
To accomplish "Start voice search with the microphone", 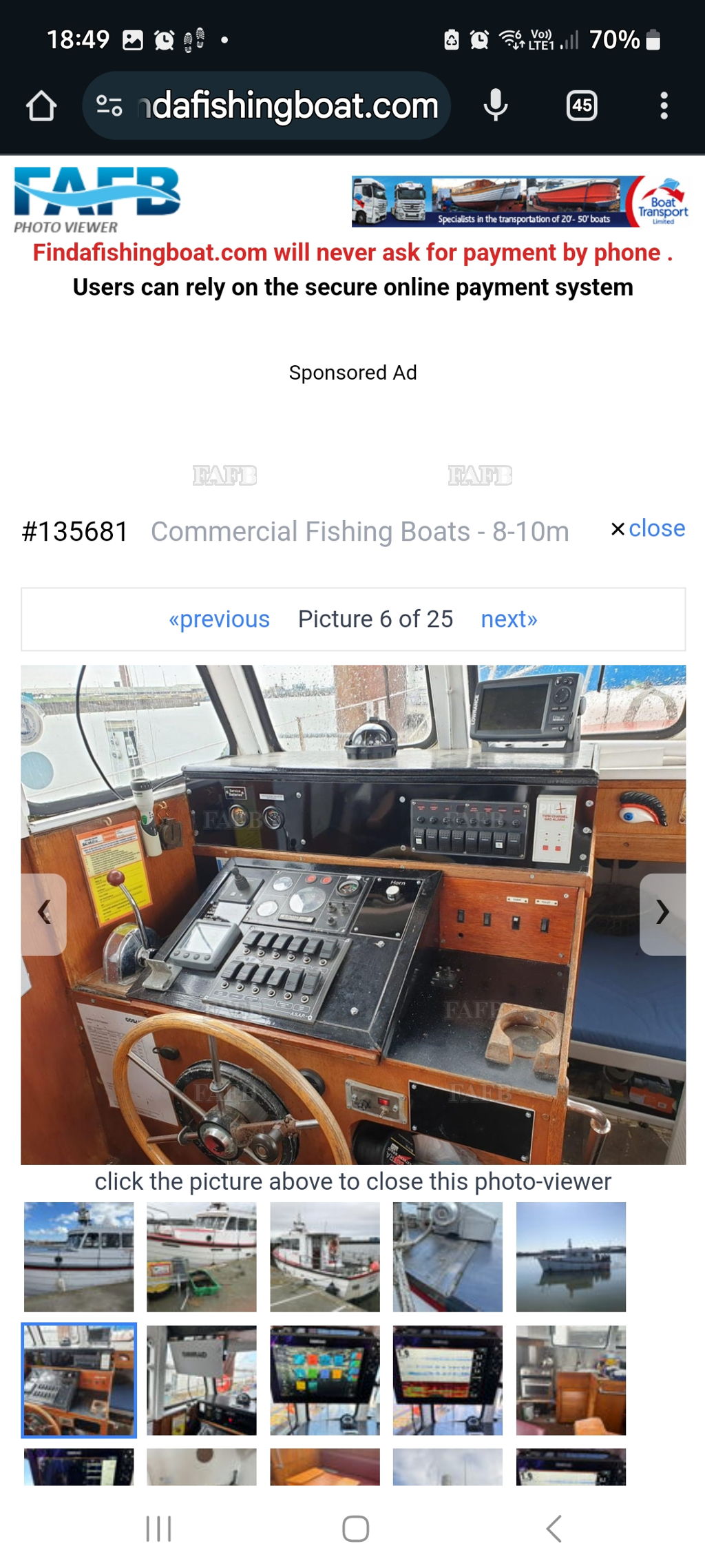I will [x=495, y=106].
